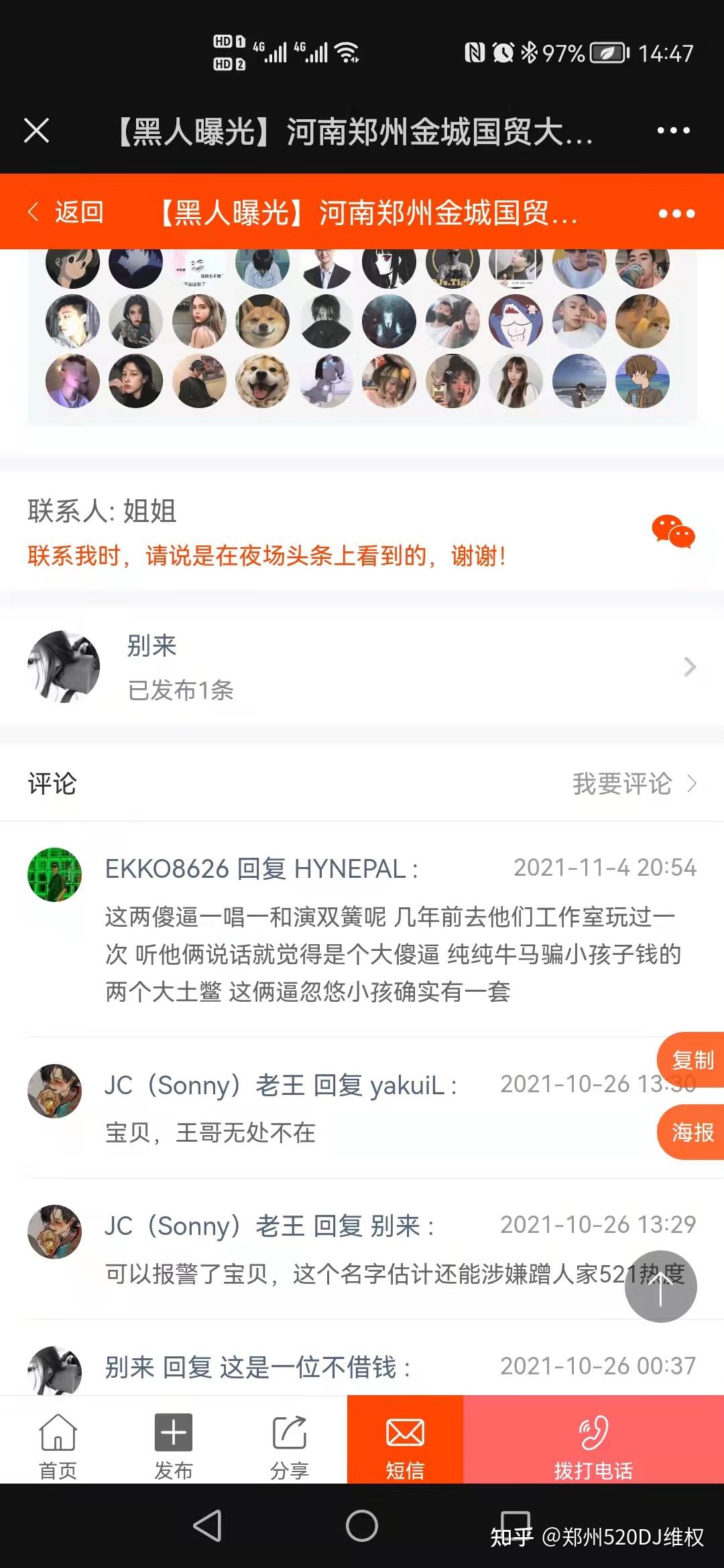Expand the 别来 publisher profile chevron
Image resolution: width=724 pixels, height=1568 pixels.
tap(688, 667)
